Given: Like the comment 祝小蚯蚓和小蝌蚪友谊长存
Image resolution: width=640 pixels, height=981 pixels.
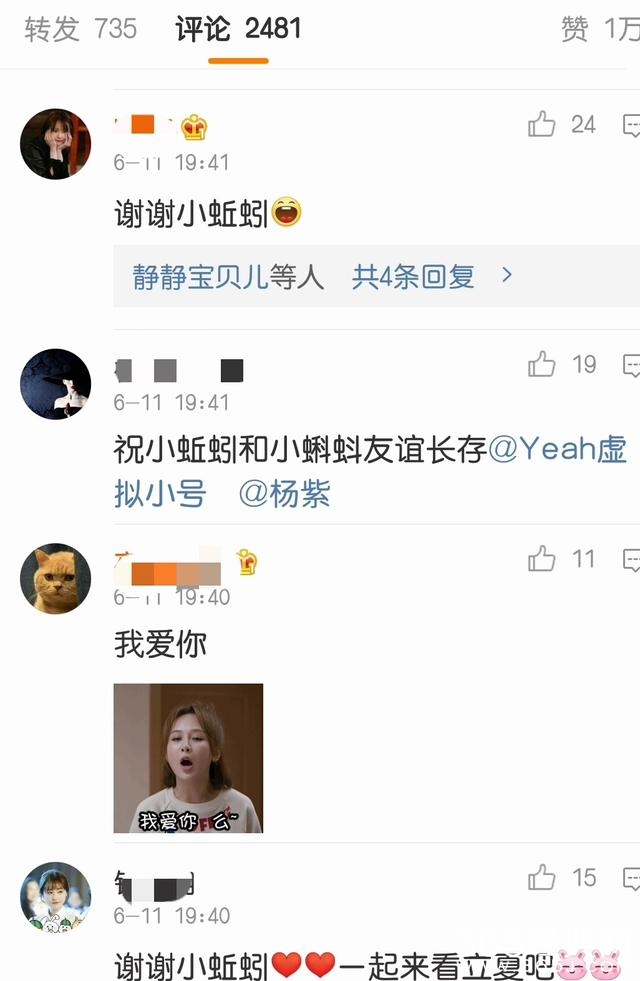Looking at the screenshot, I should tap(542, 365).
